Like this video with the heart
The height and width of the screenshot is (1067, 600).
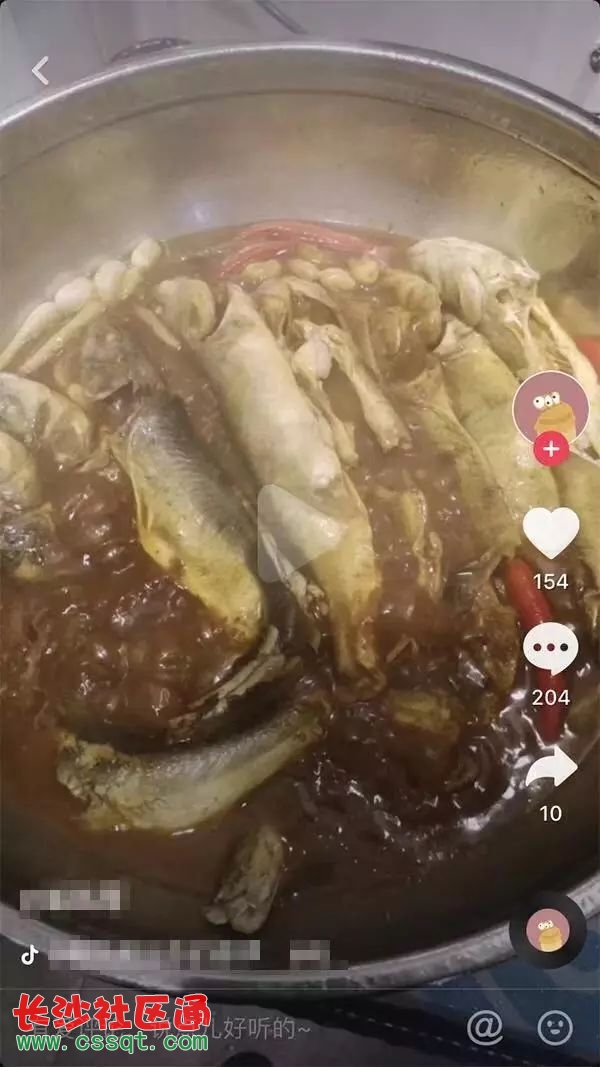point(551,533)
